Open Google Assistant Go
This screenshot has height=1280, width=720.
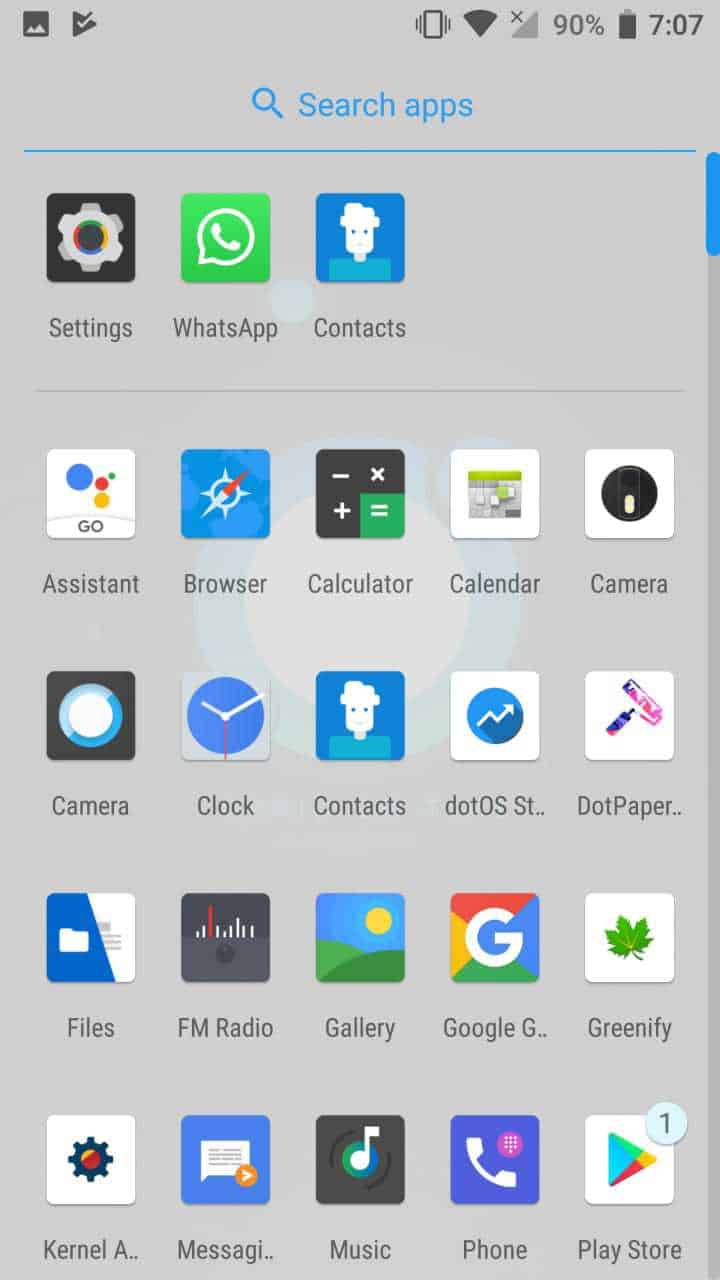90,494
